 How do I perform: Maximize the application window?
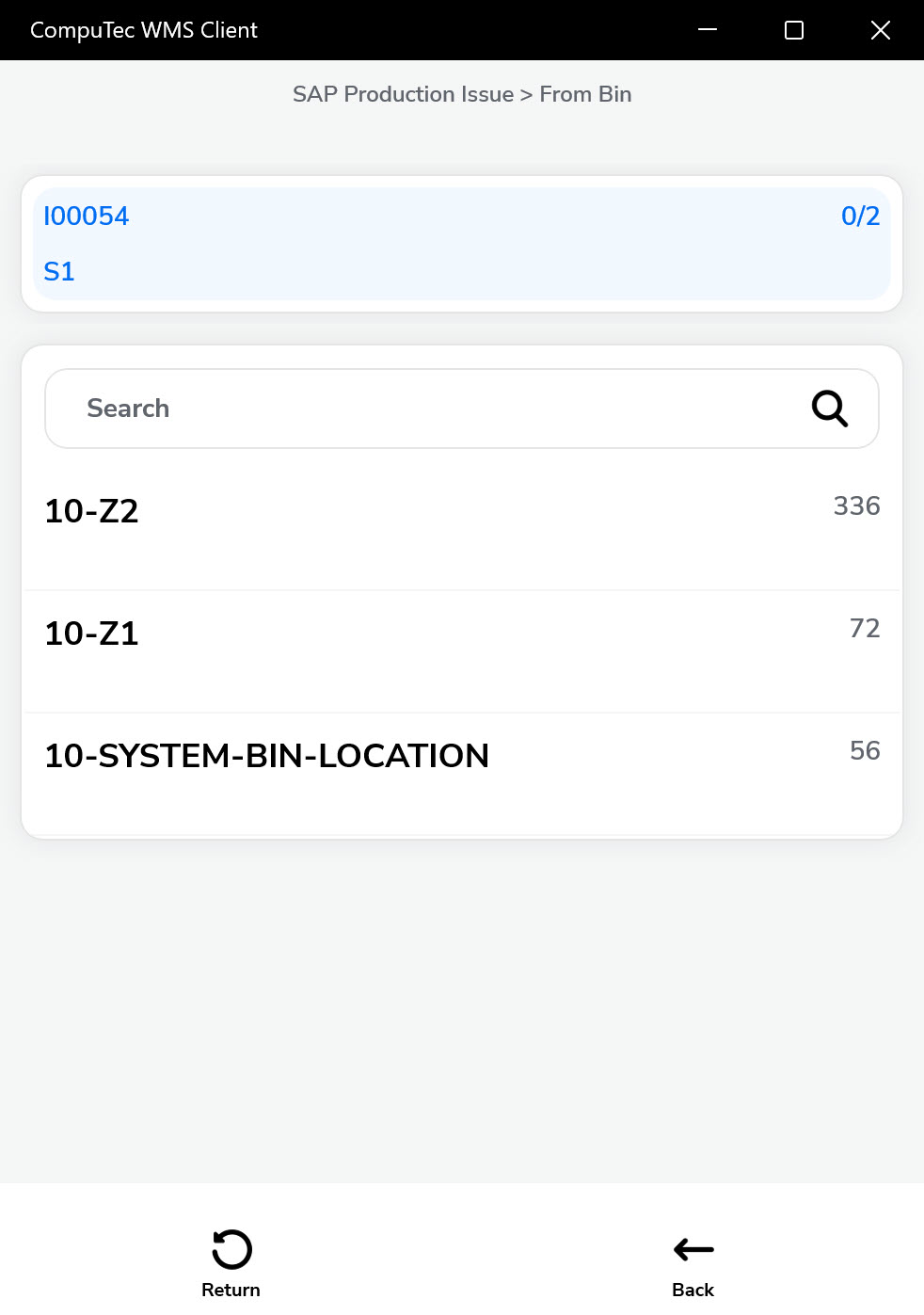[793, 30]
